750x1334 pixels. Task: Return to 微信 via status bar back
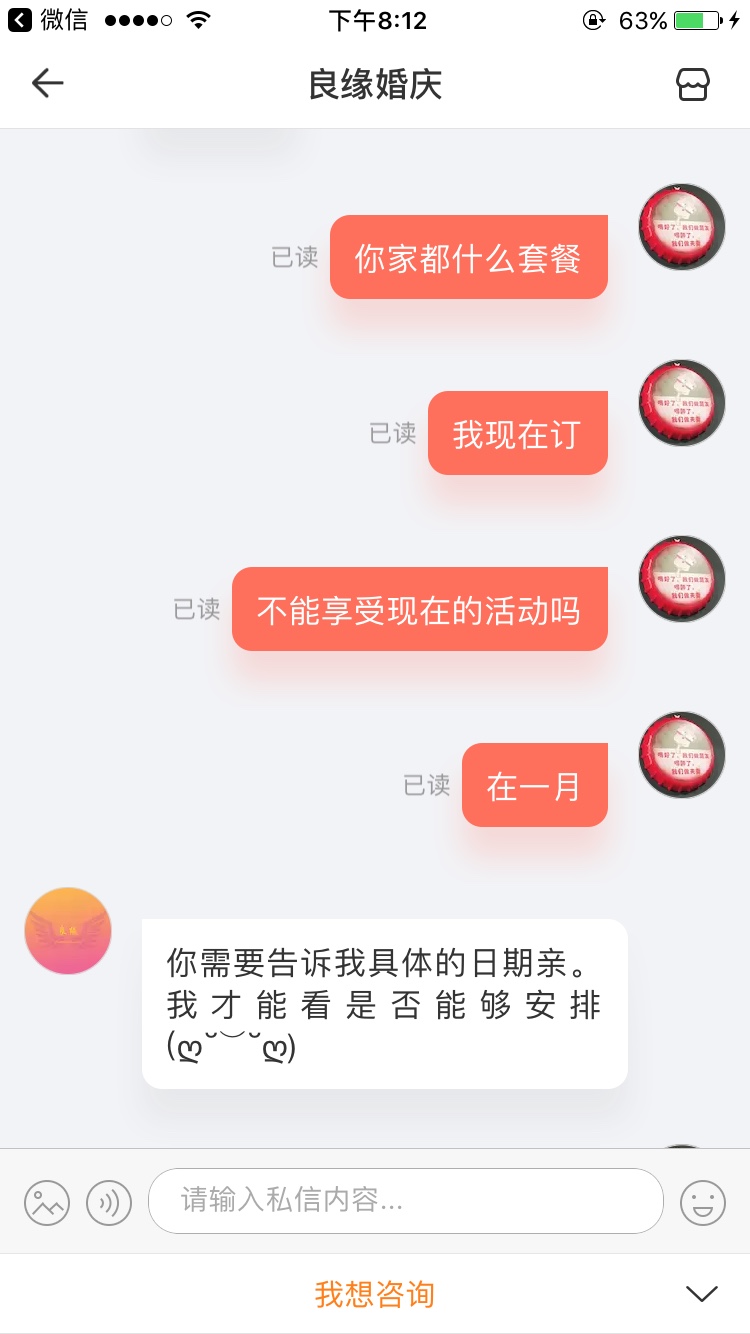click(48, 20)
